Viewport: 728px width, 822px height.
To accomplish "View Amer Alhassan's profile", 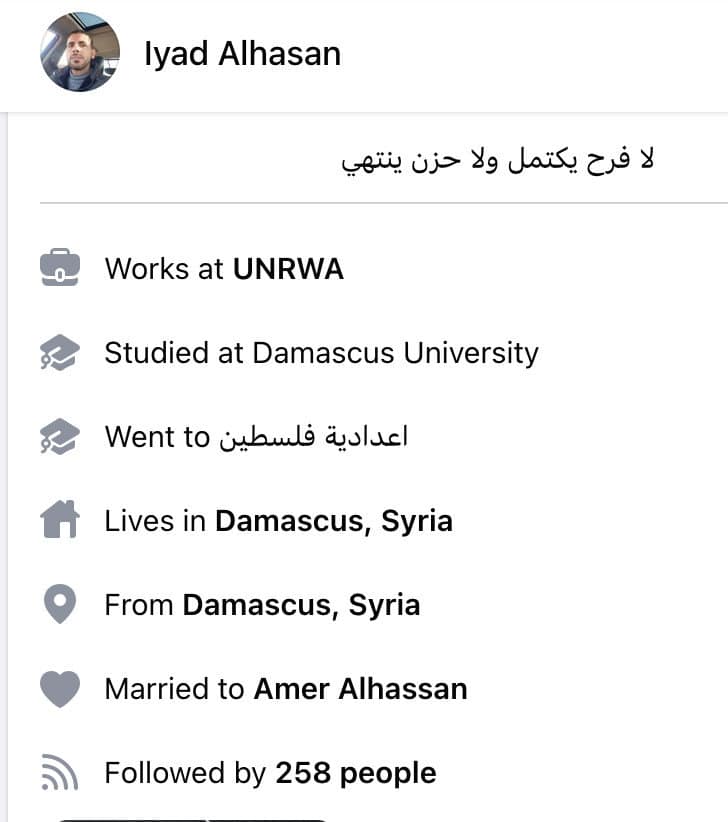I will pyautogui.click(x=360, y=689).
